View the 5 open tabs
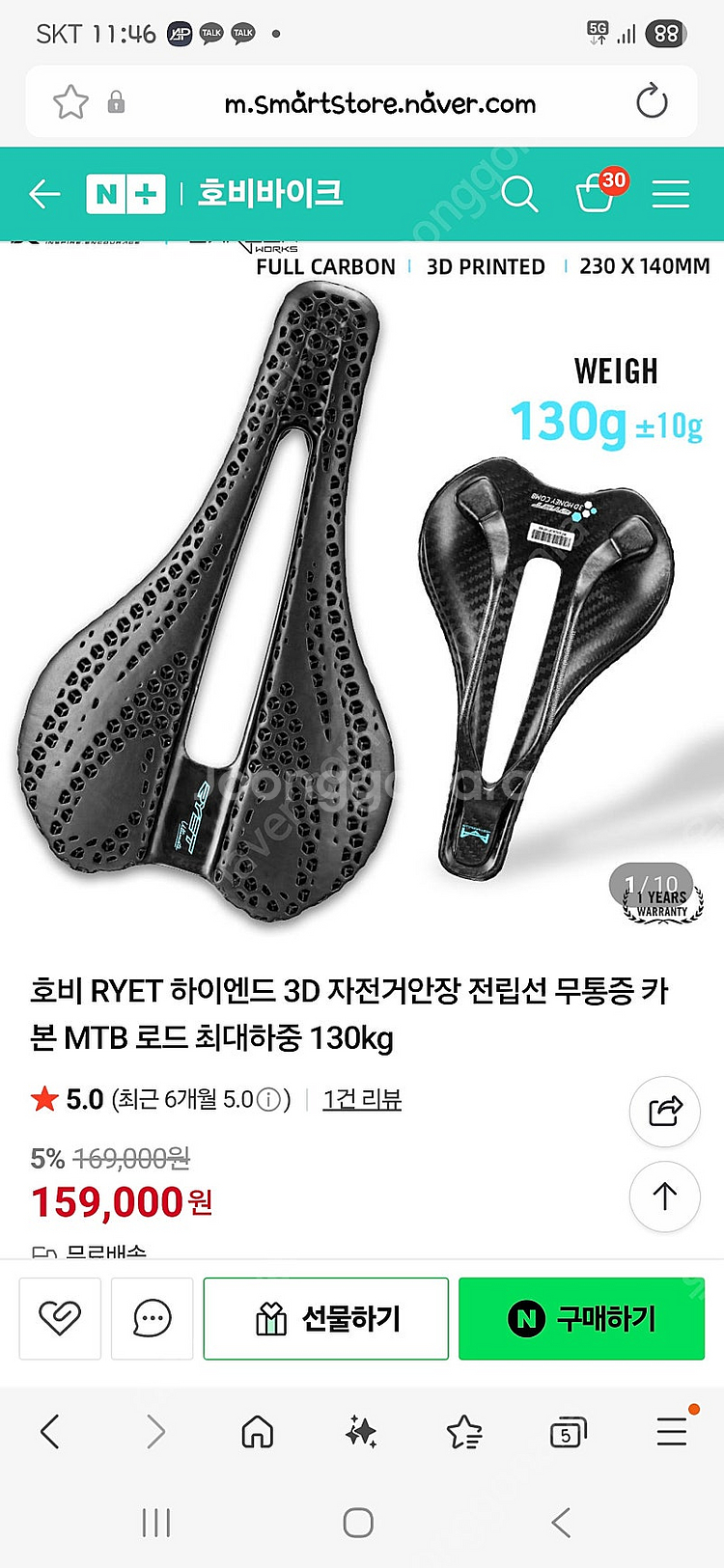This screenshot has width=724, height=1568. tap(568, 1433)
